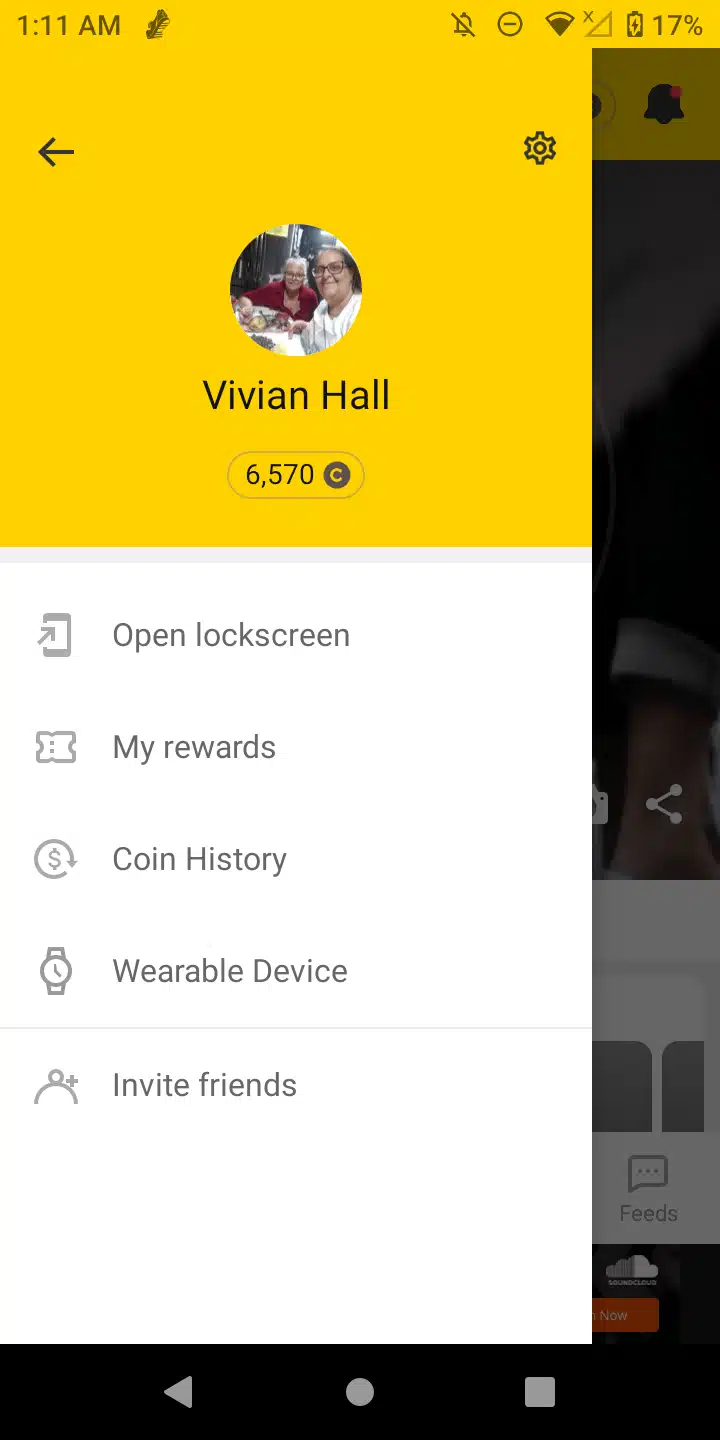Open Wearable Device settings

[229, 972]
